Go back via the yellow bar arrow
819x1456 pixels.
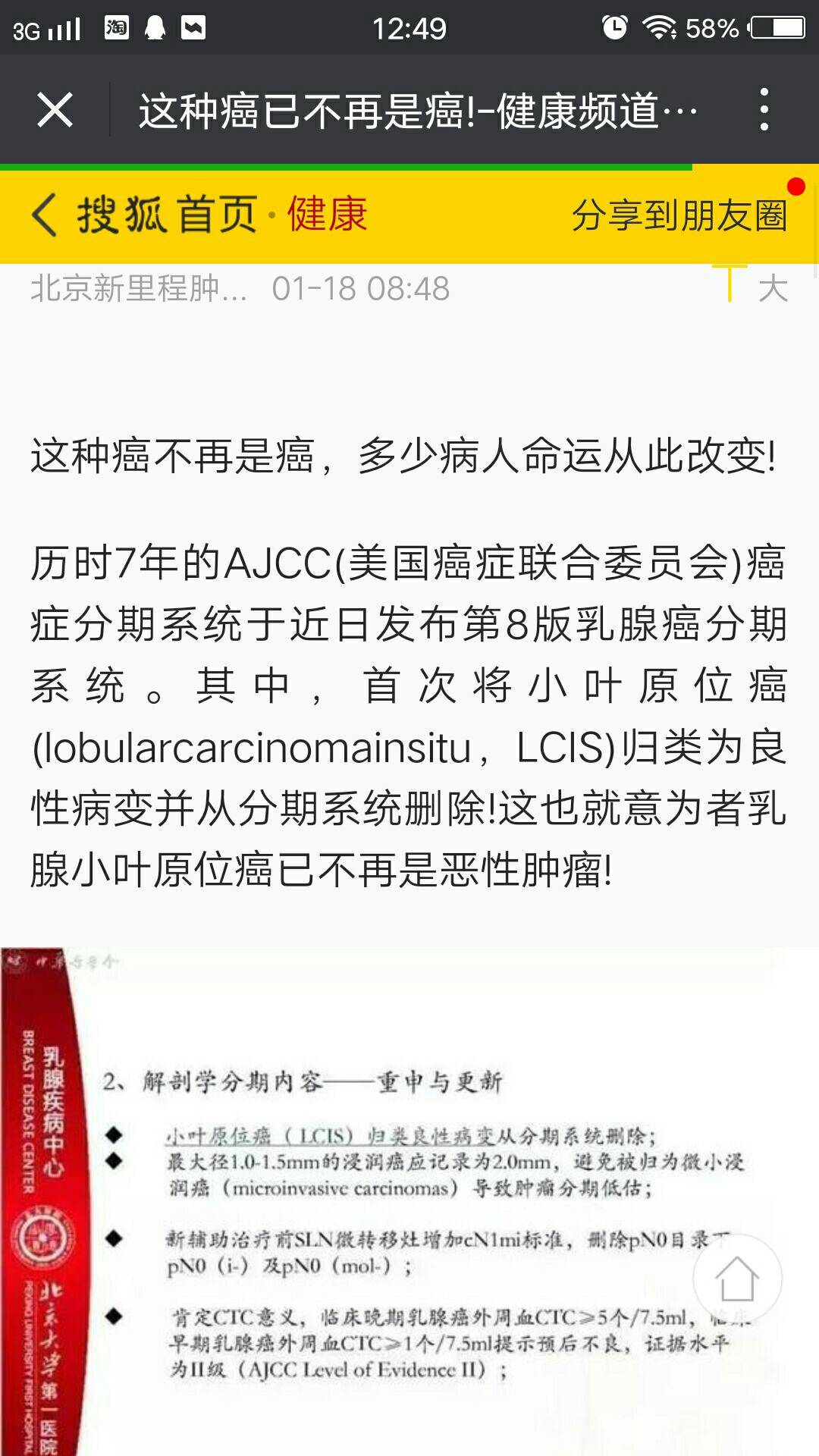[44, 215]
